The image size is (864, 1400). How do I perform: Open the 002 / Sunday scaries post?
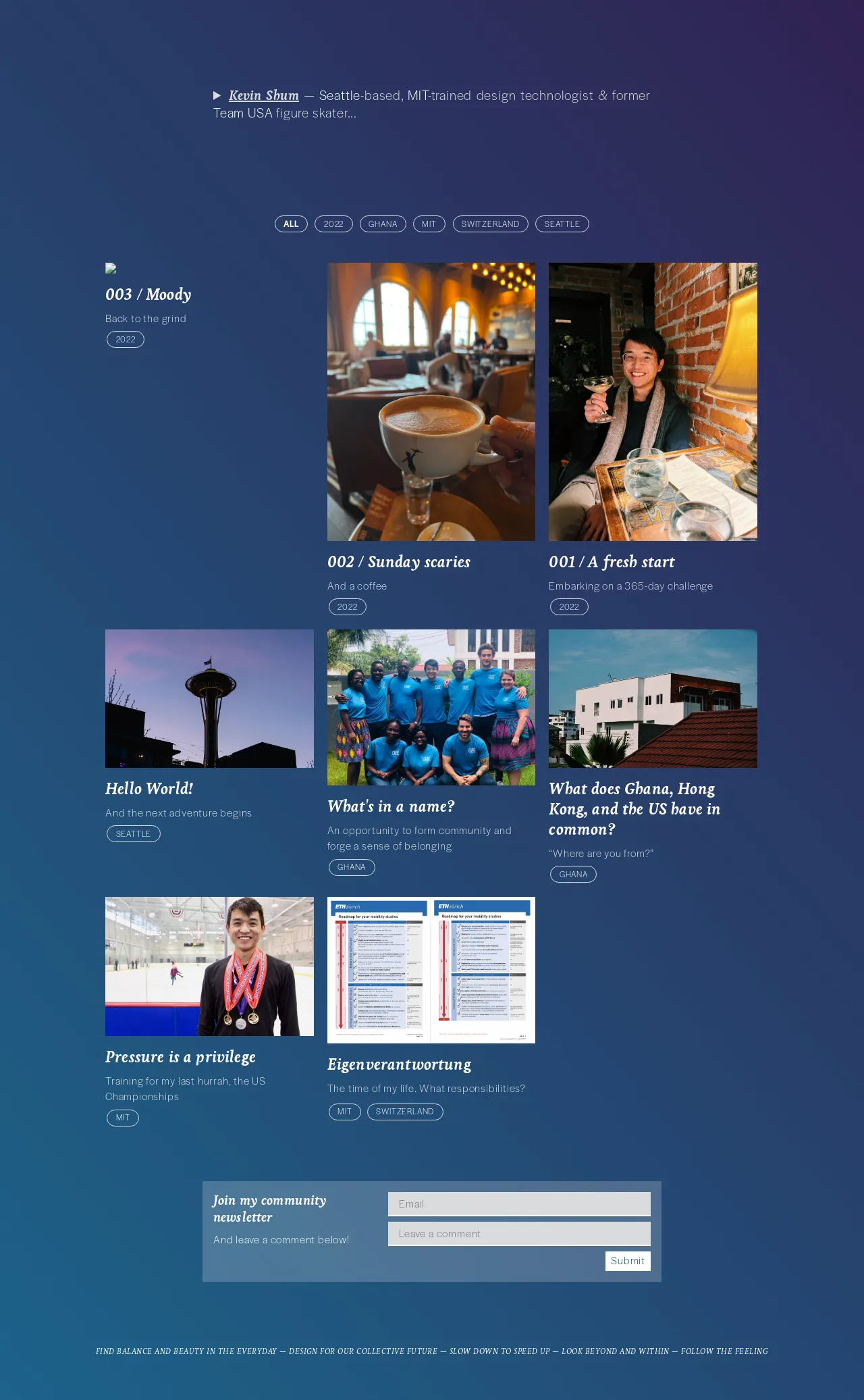[399, 562]
